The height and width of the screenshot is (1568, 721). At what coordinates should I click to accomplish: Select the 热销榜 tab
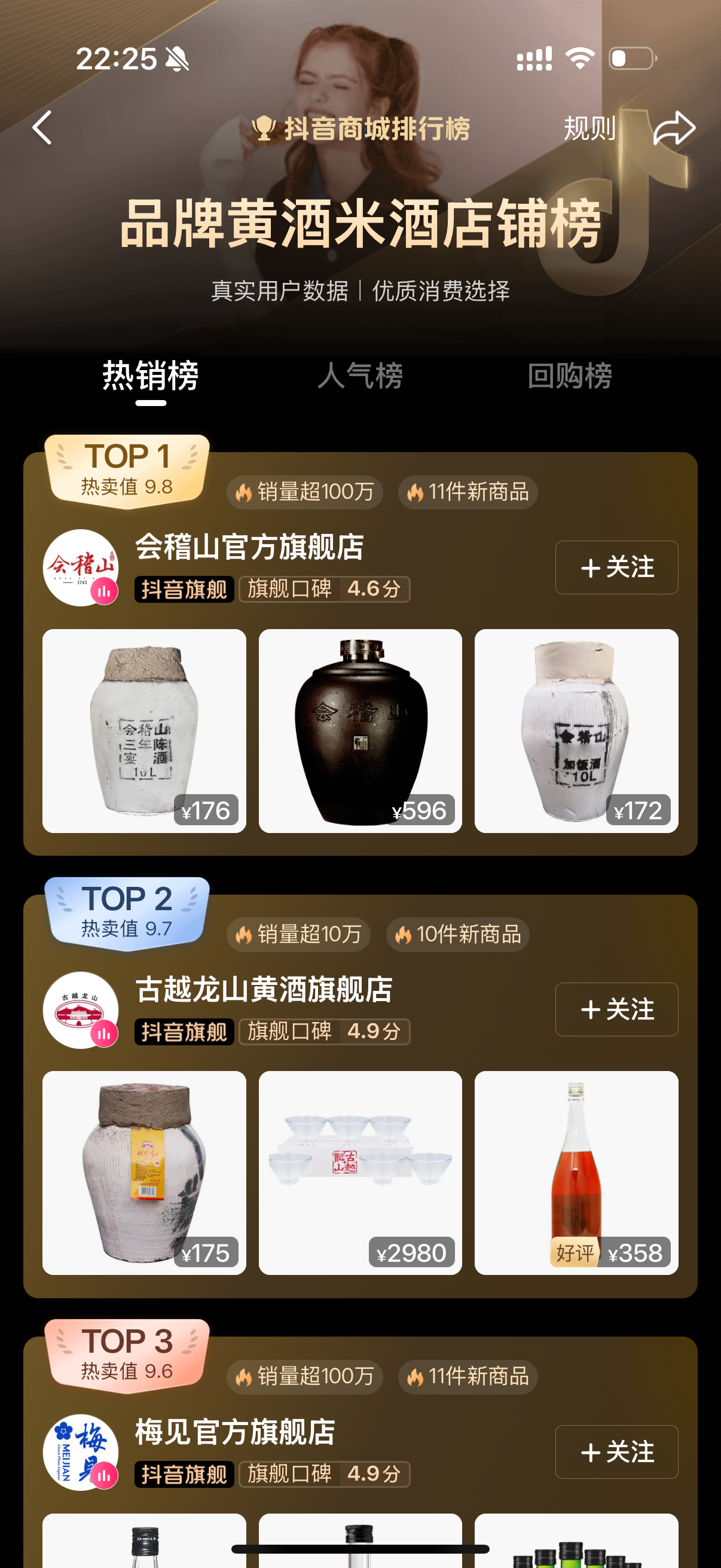pyautogui.click(x=151, y=376)
